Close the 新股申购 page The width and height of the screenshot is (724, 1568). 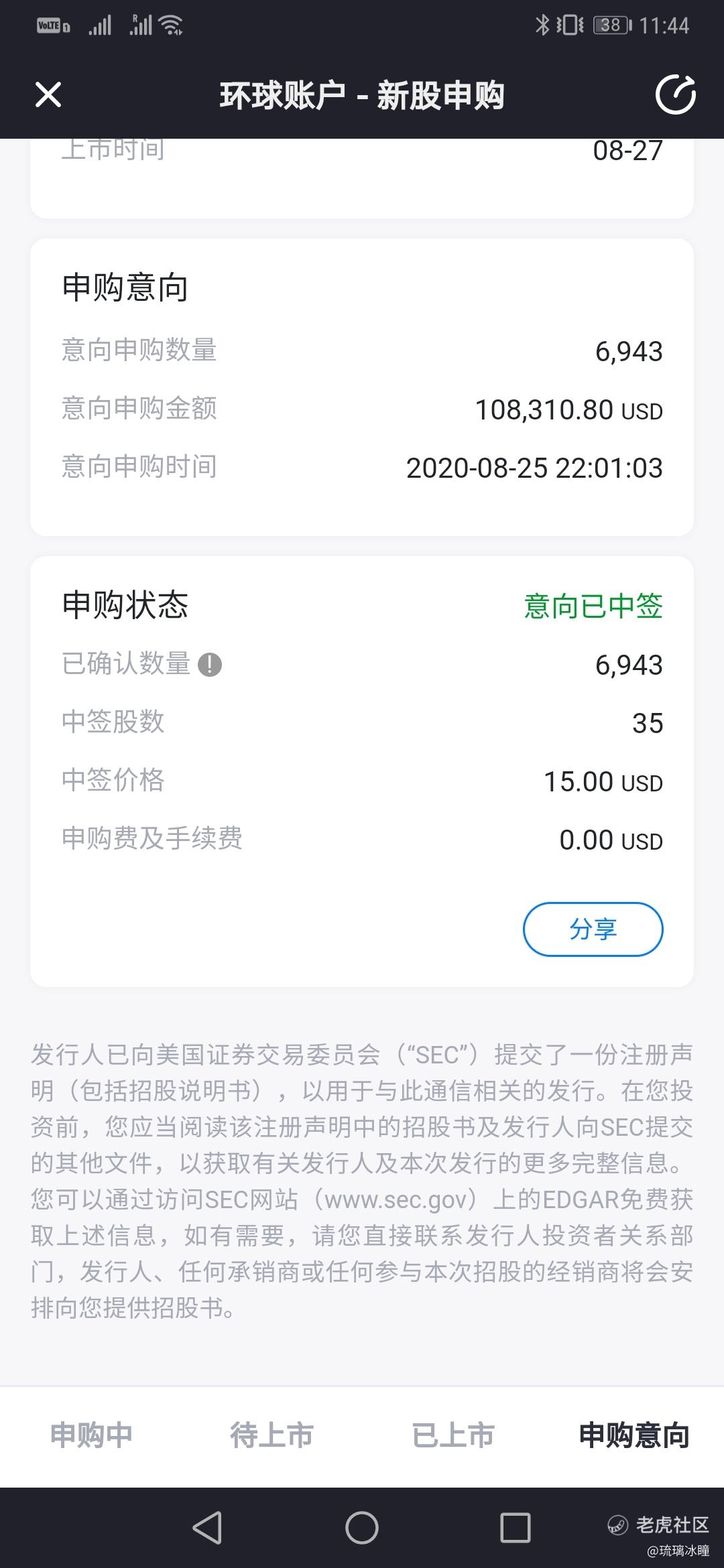point(48,94)
